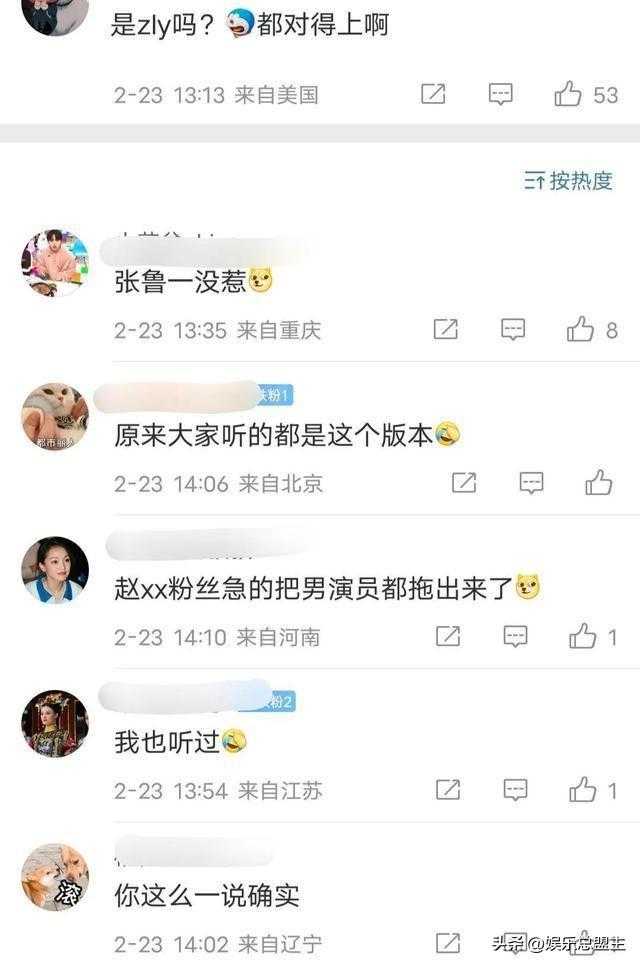Share the comment '我也听过'
640x966 pixels.
click(x=447, y=791)
